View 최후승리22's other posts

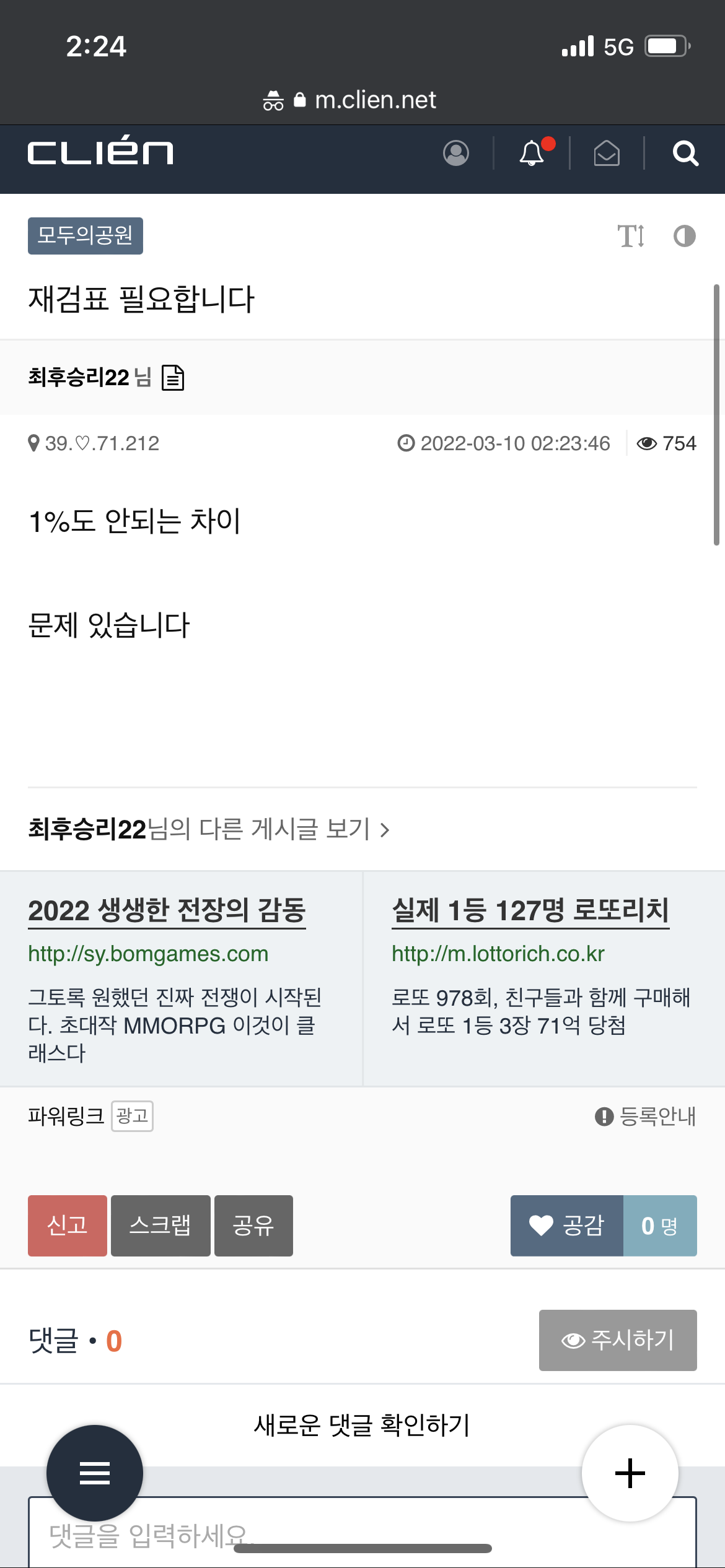209,829
